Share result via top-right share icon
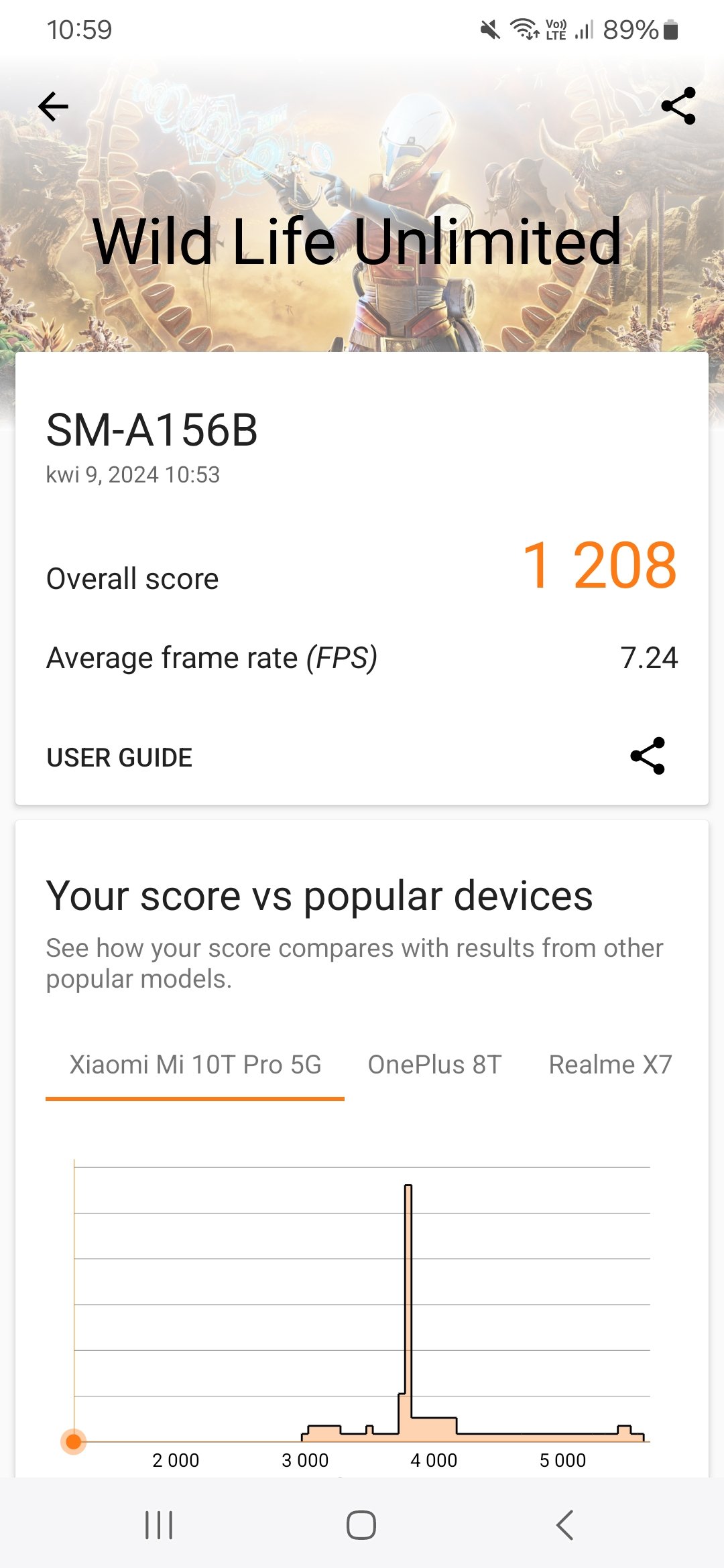The image size is (724, 1568). 678,106
